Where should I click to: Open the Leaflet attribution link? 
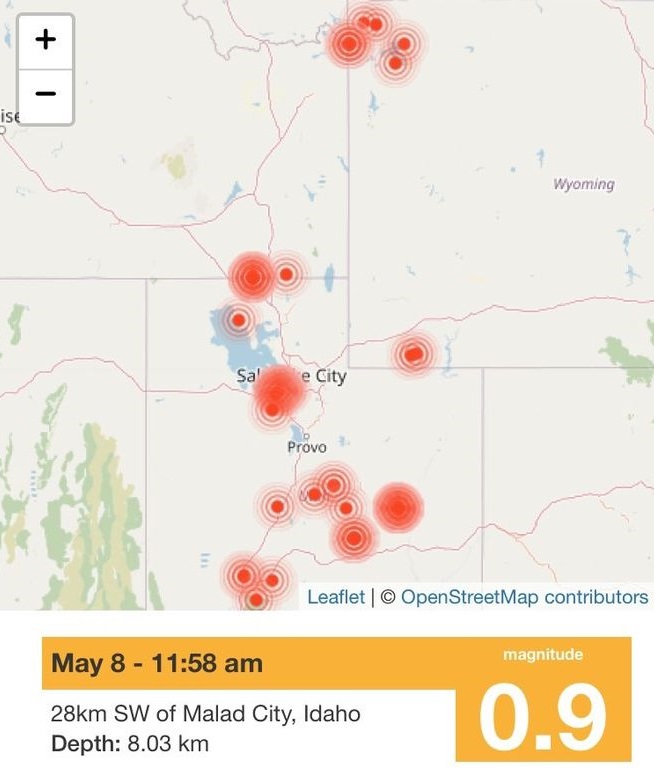click(x=335, y=597)
